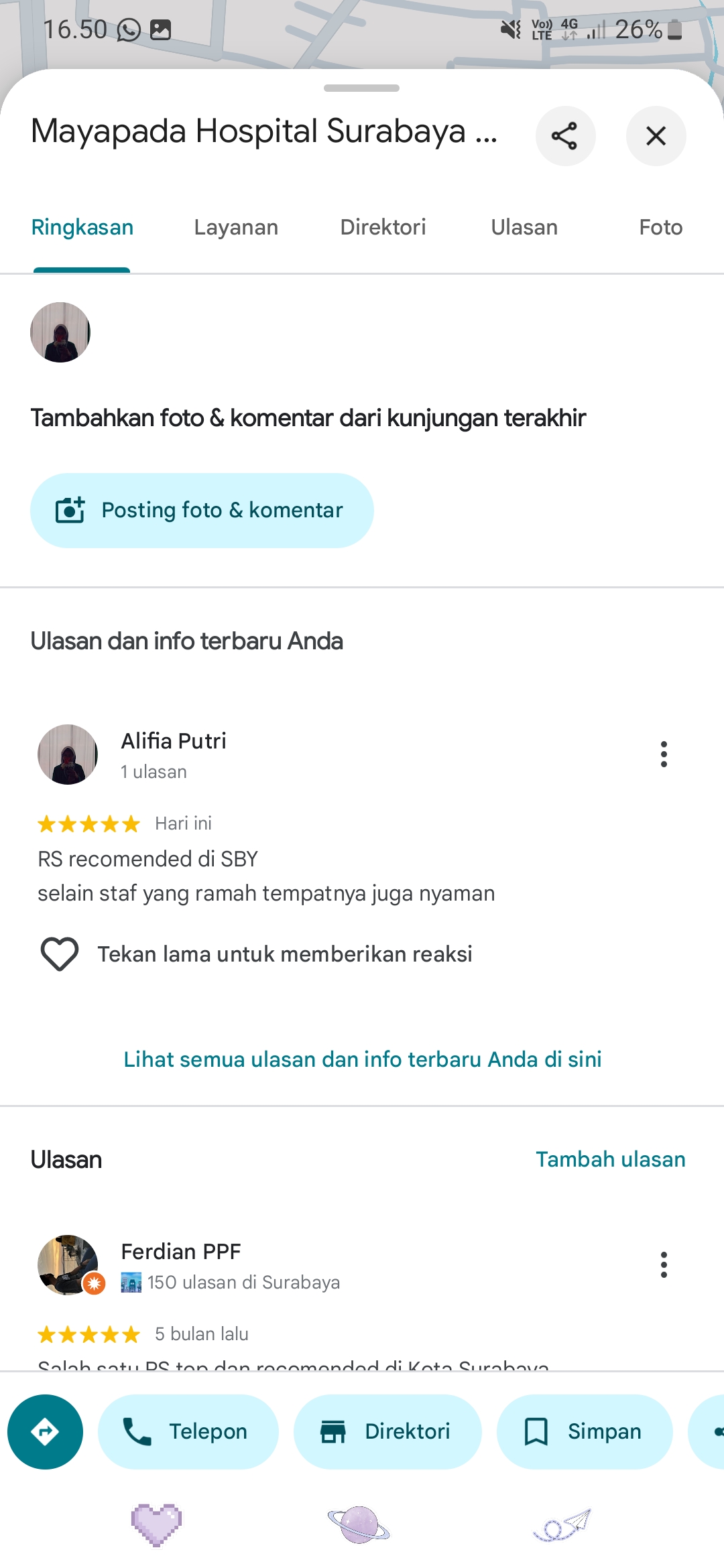This screenshot has height=1568, width=724.
Task: Open overflow menu on Ferdian PPF's review
Action: (x=664, y=1265)
